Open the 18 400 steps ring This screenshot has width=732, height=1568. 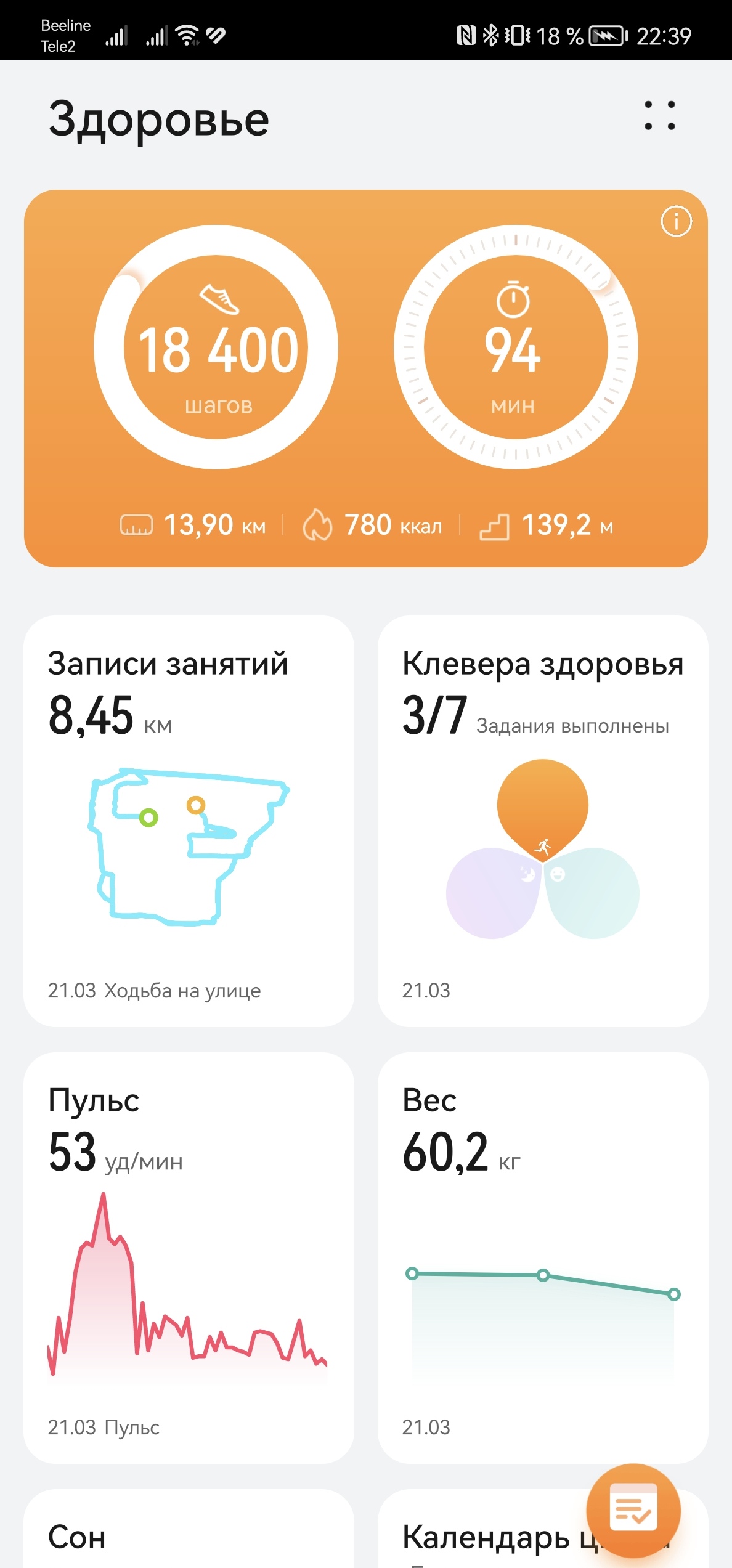(216, 347)
